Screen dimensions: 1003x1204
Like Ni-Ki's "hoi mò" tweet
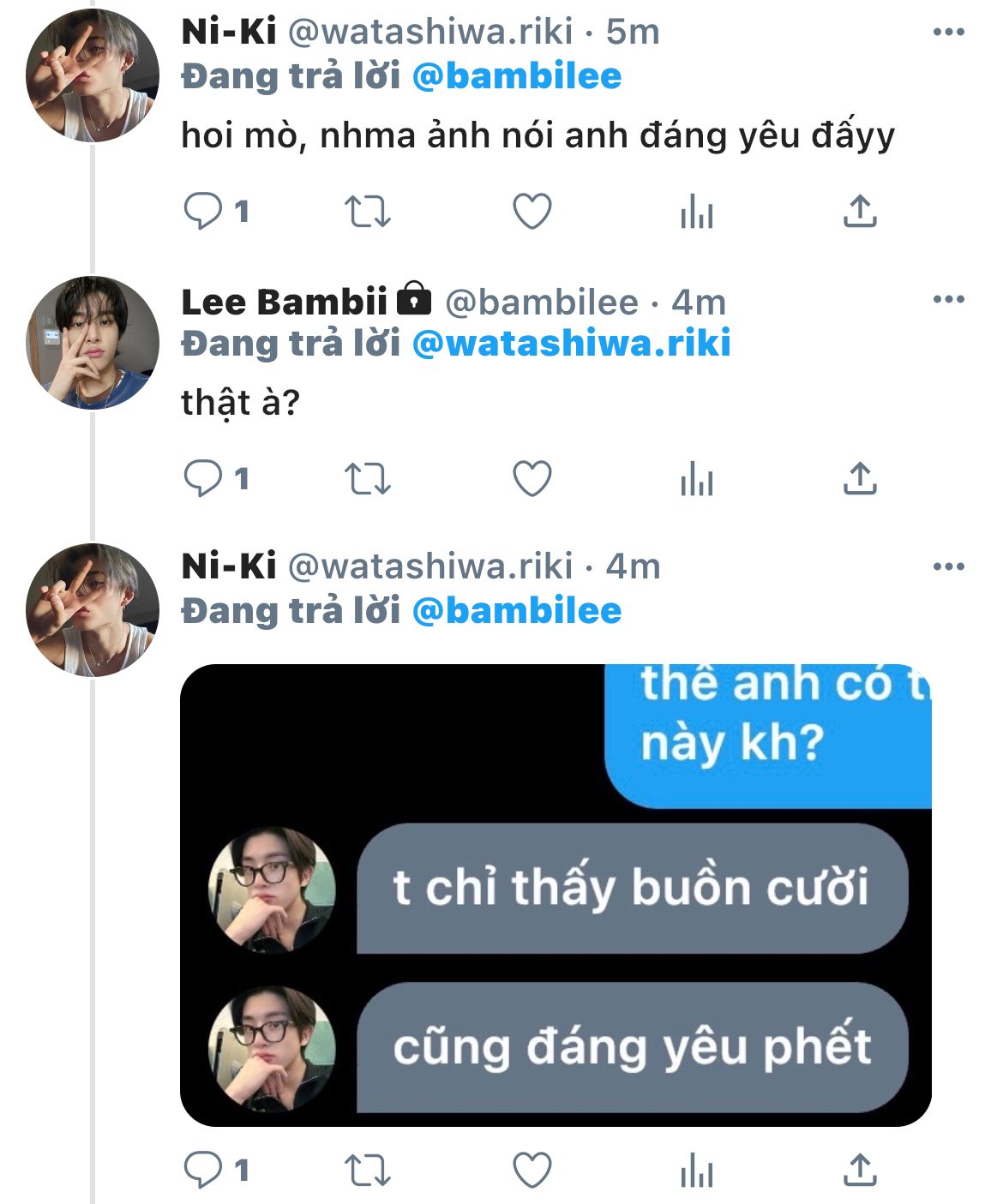(532, 211)
